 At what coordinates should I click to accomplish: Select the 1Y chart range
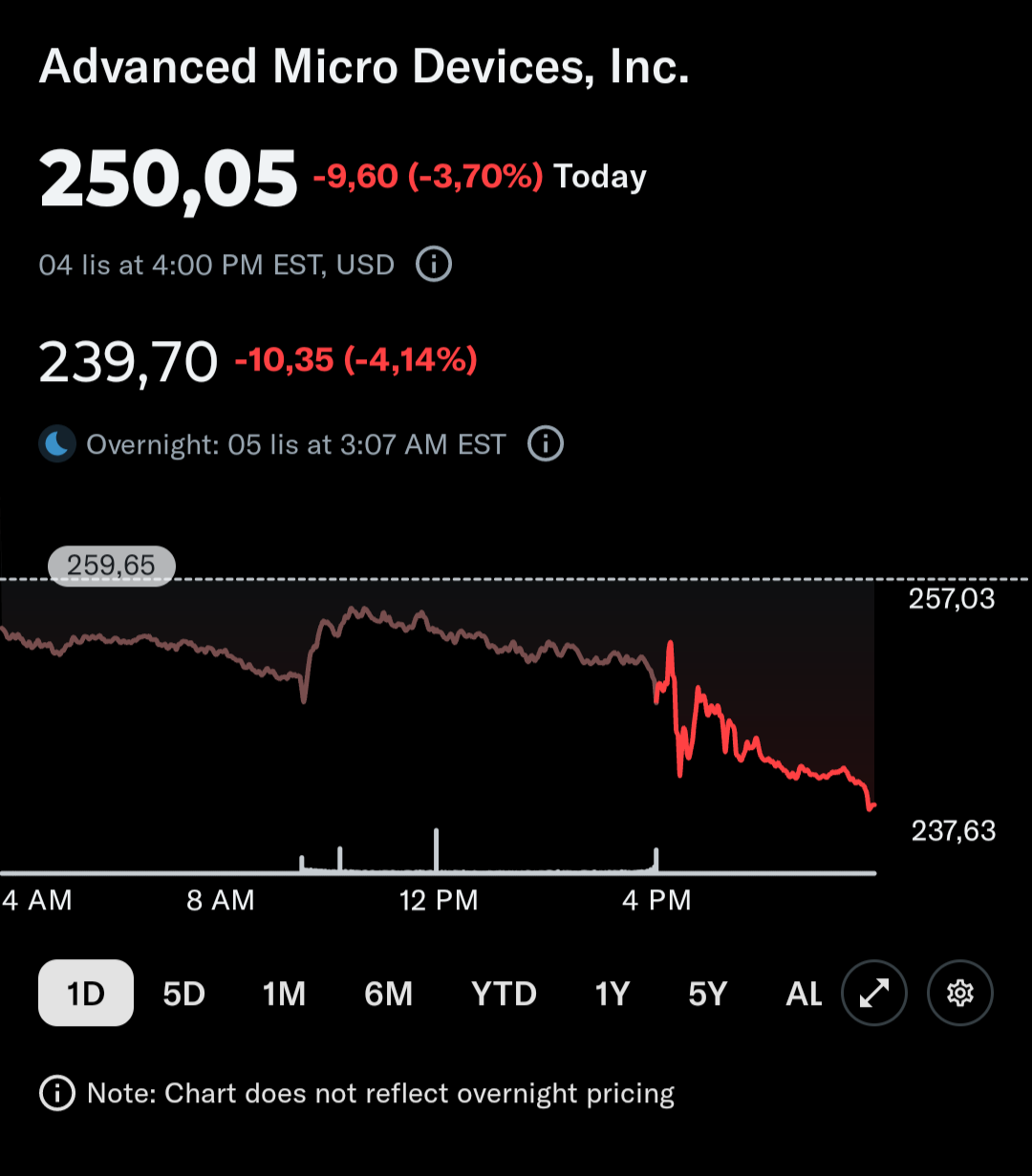coord(613,994)
